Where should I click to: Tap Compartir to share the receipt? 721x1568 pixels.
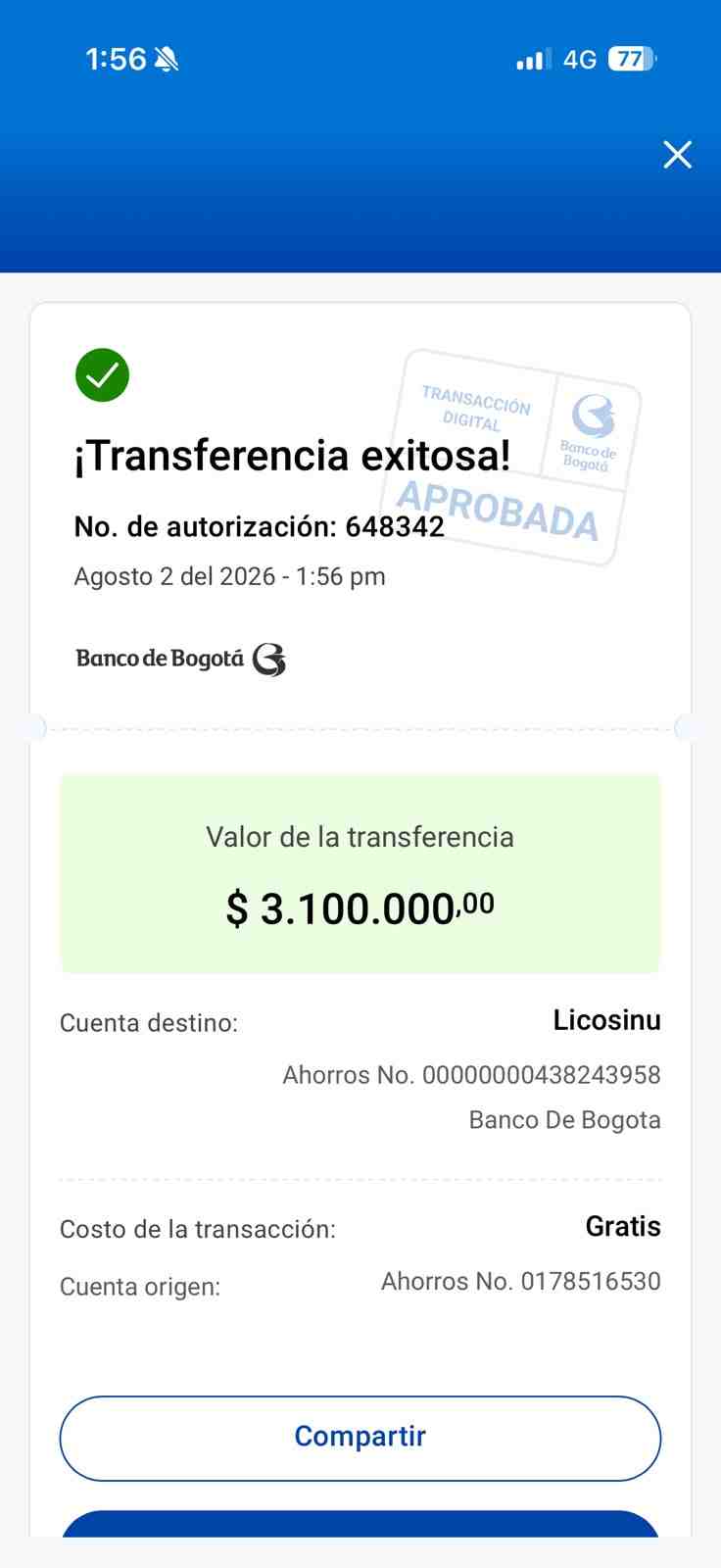(360, 1438)
